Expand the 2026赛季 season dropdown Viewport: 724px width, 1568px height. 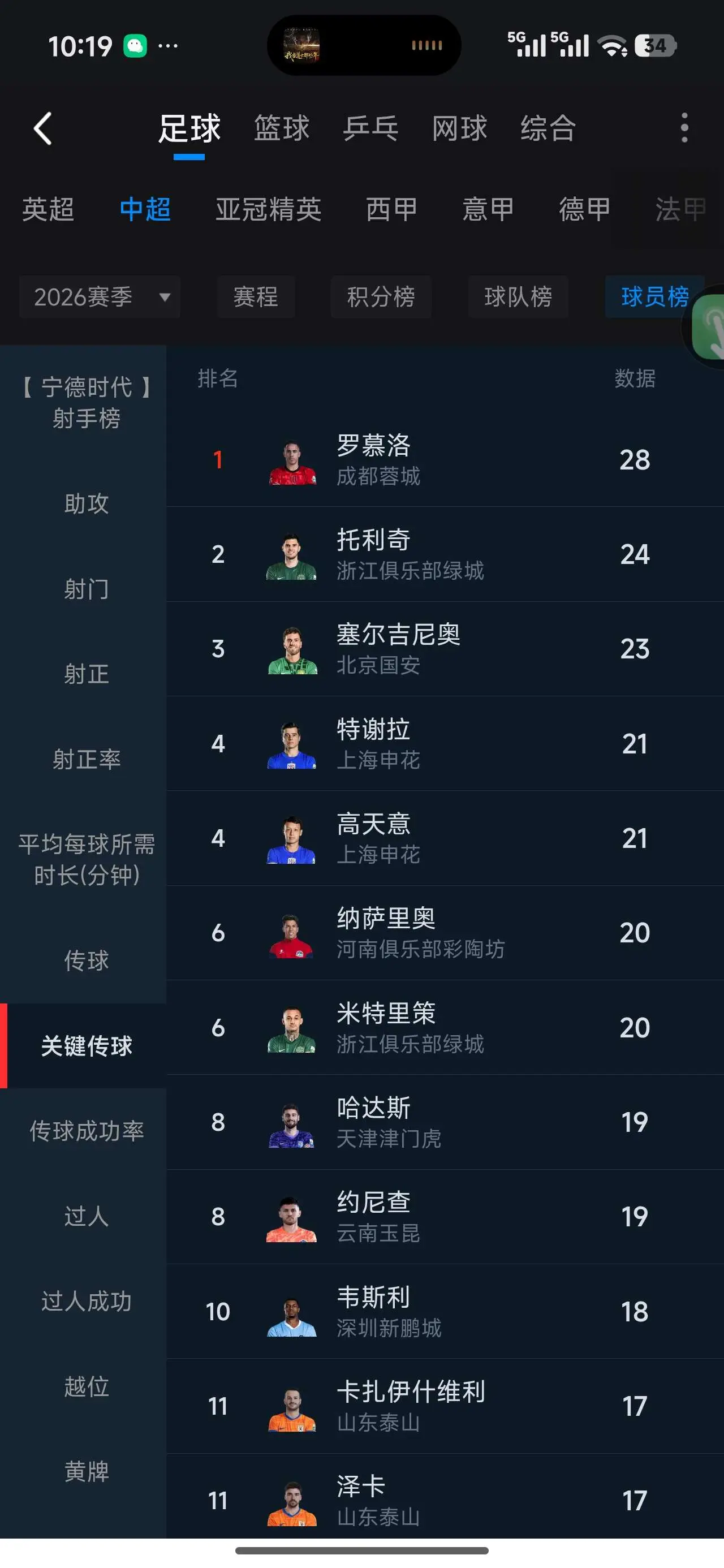click(x=100, y=297)
